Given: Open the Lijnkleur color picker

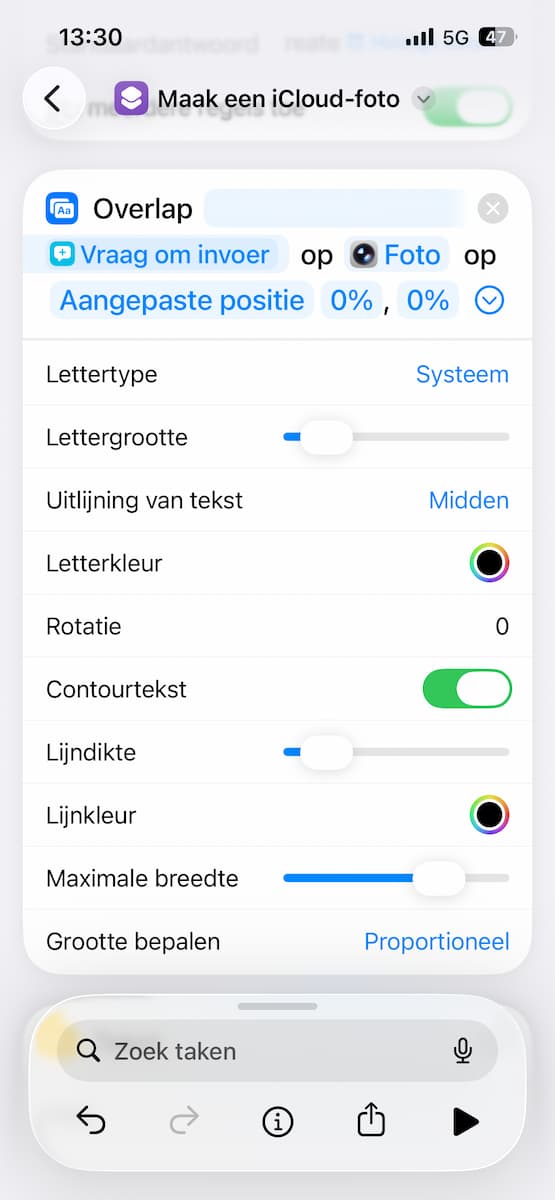Looking at the screenshot, I should [490, 815].
